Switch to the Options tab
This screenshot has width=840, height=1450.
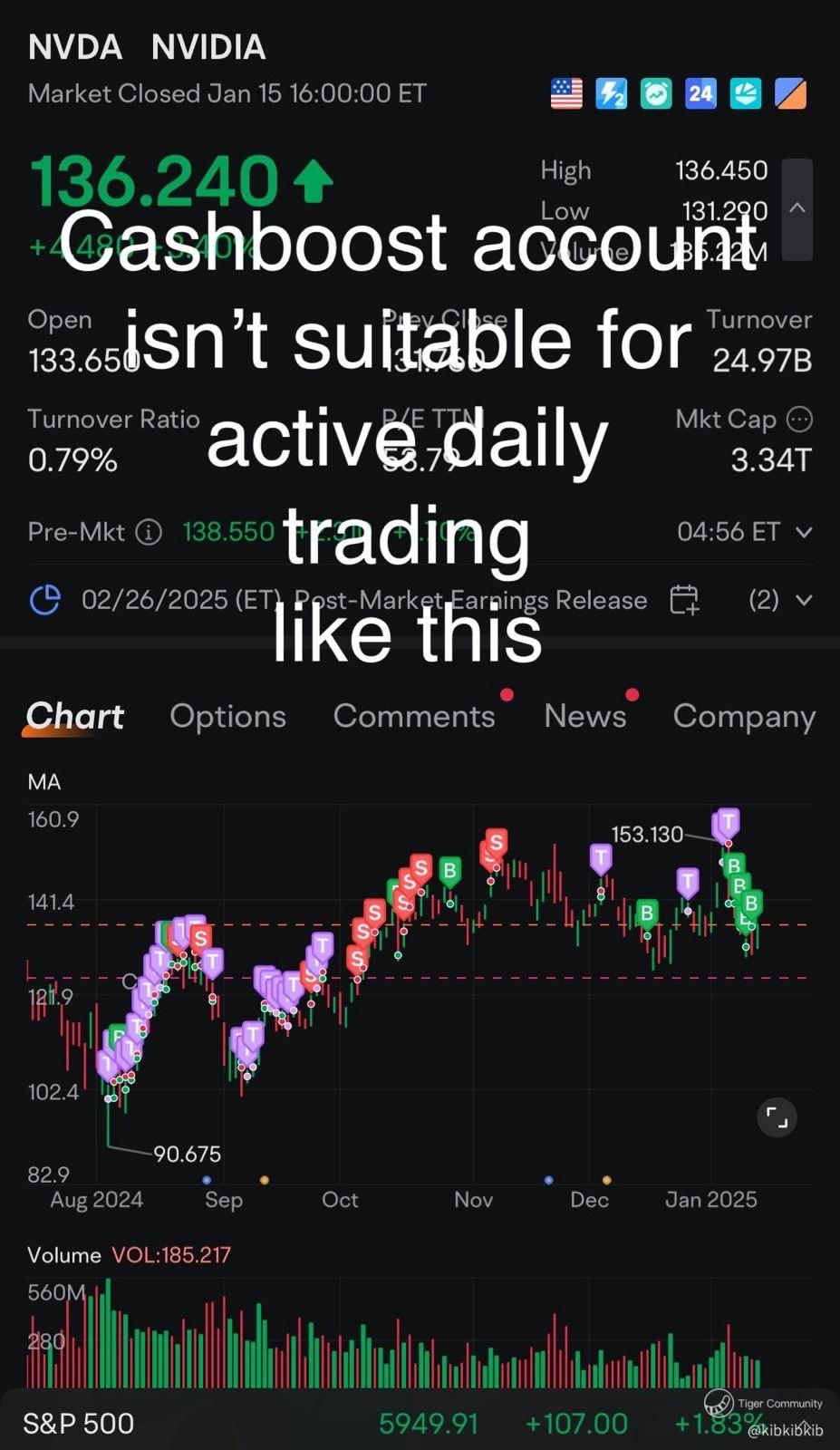pos(227,717)
